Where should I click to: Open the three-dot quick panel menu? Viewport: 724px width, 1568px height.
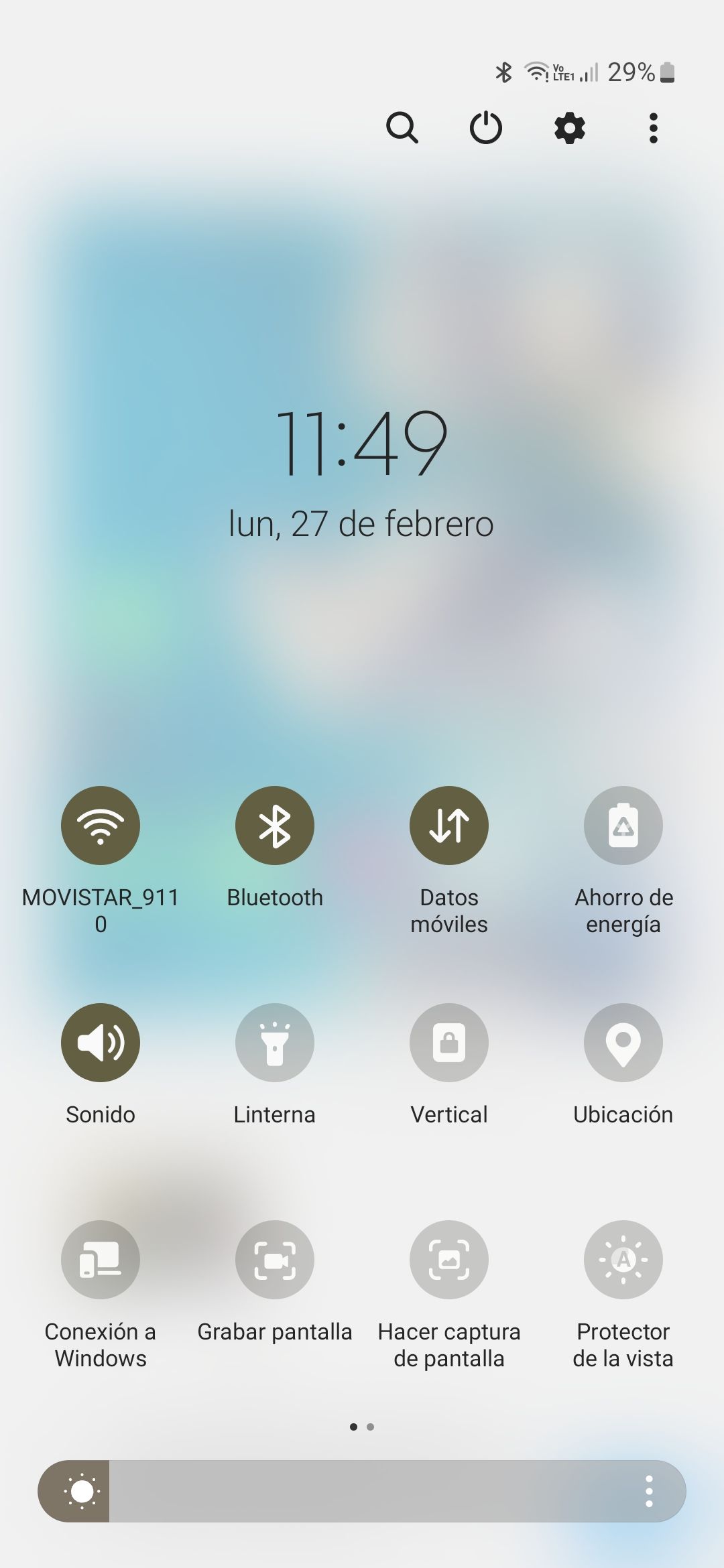coord(652,127)
